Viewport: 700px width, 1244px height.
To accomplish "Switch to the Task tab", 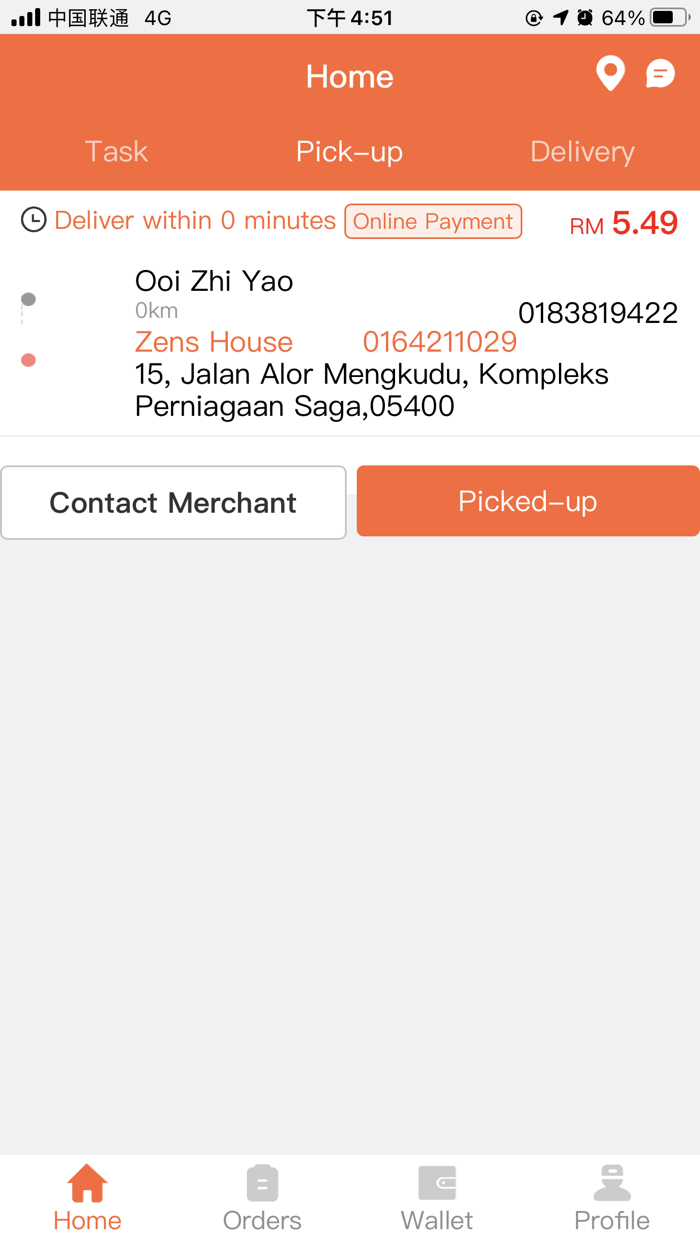I will pyautogui.click(x=116, y=152).
